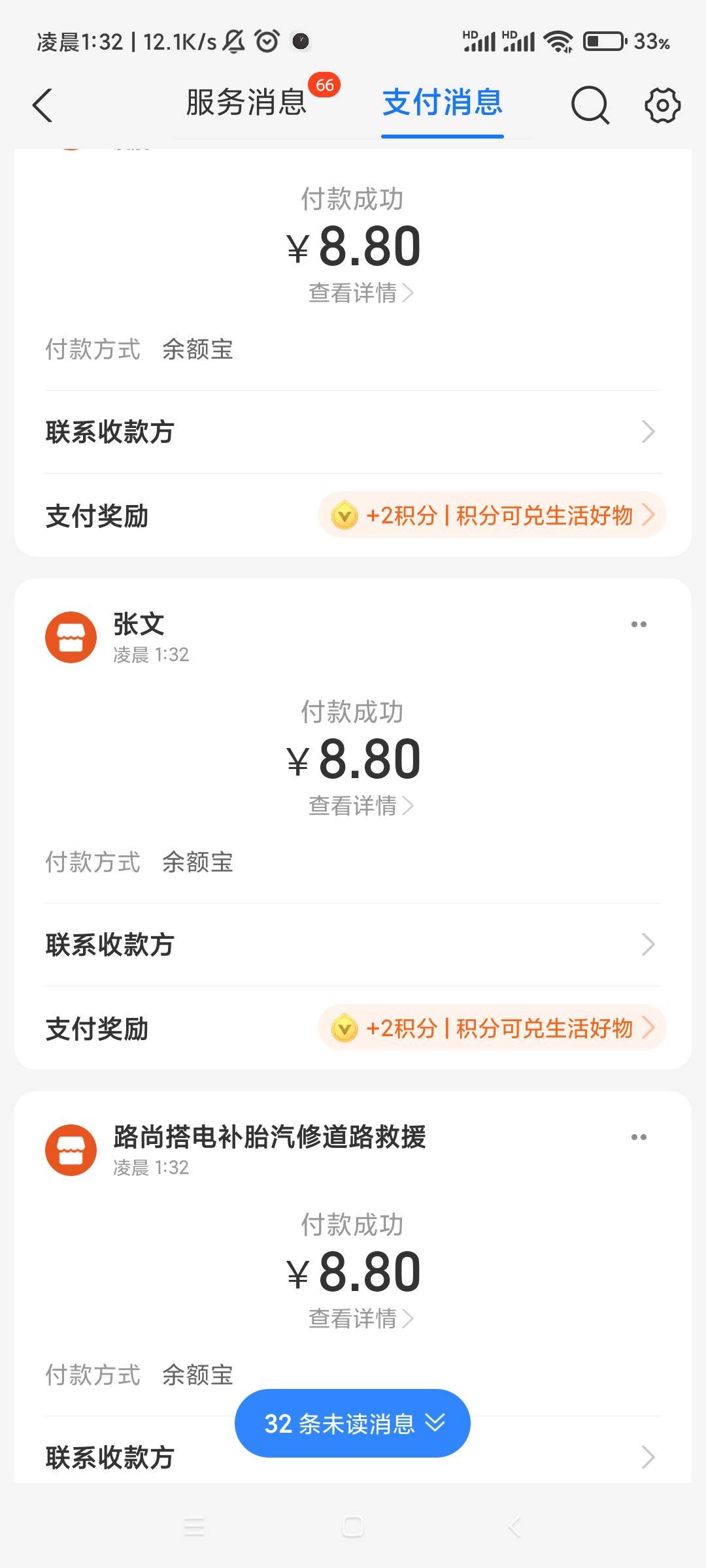View 查看详情 for the 张文 payment
706x1568 pixels.
coord(361,806)
